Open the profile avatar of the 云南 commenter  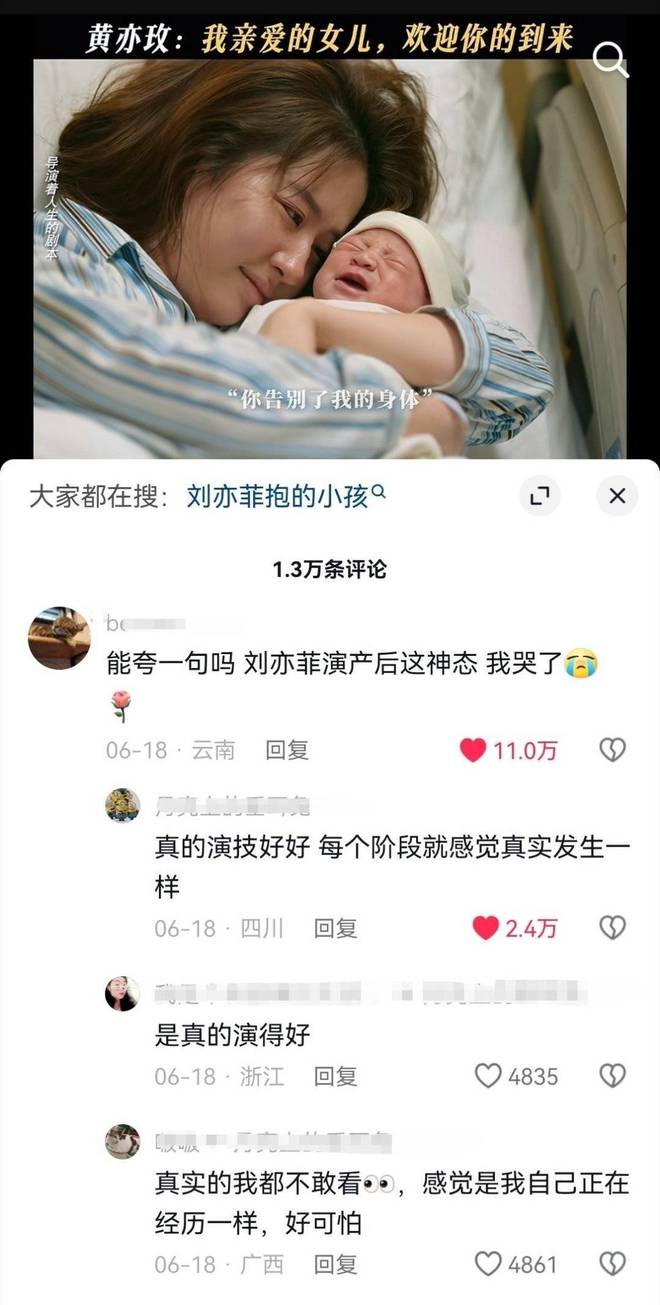(x=59, y=637)
